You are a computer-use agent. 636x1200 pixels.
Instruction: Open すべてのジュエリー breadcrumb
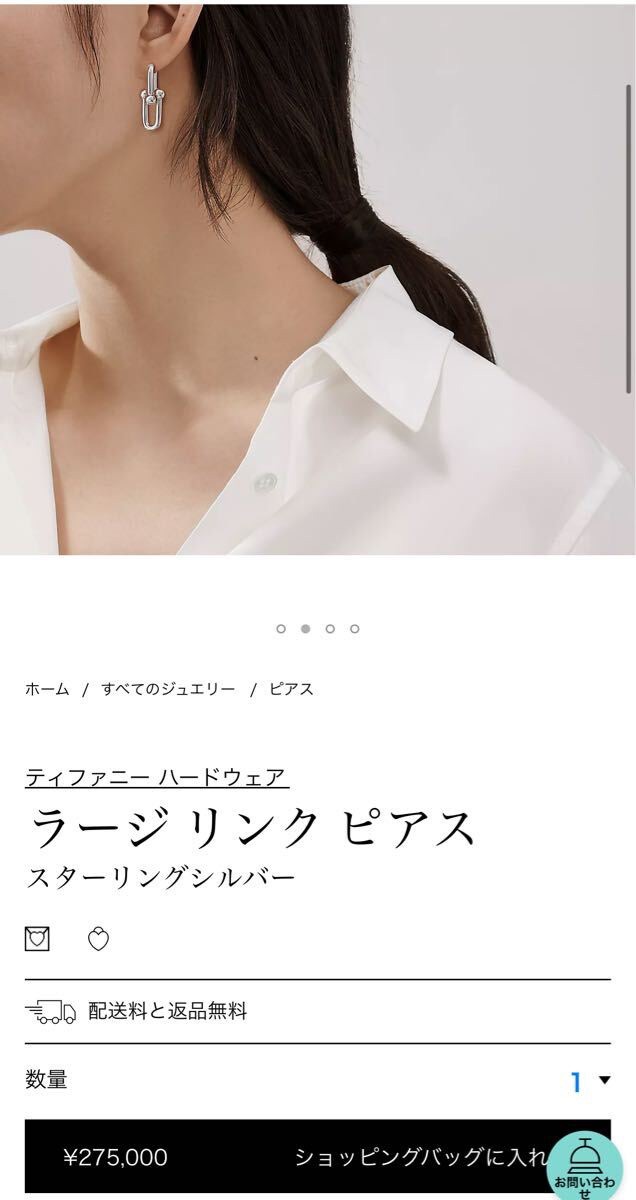click(168, 689)
